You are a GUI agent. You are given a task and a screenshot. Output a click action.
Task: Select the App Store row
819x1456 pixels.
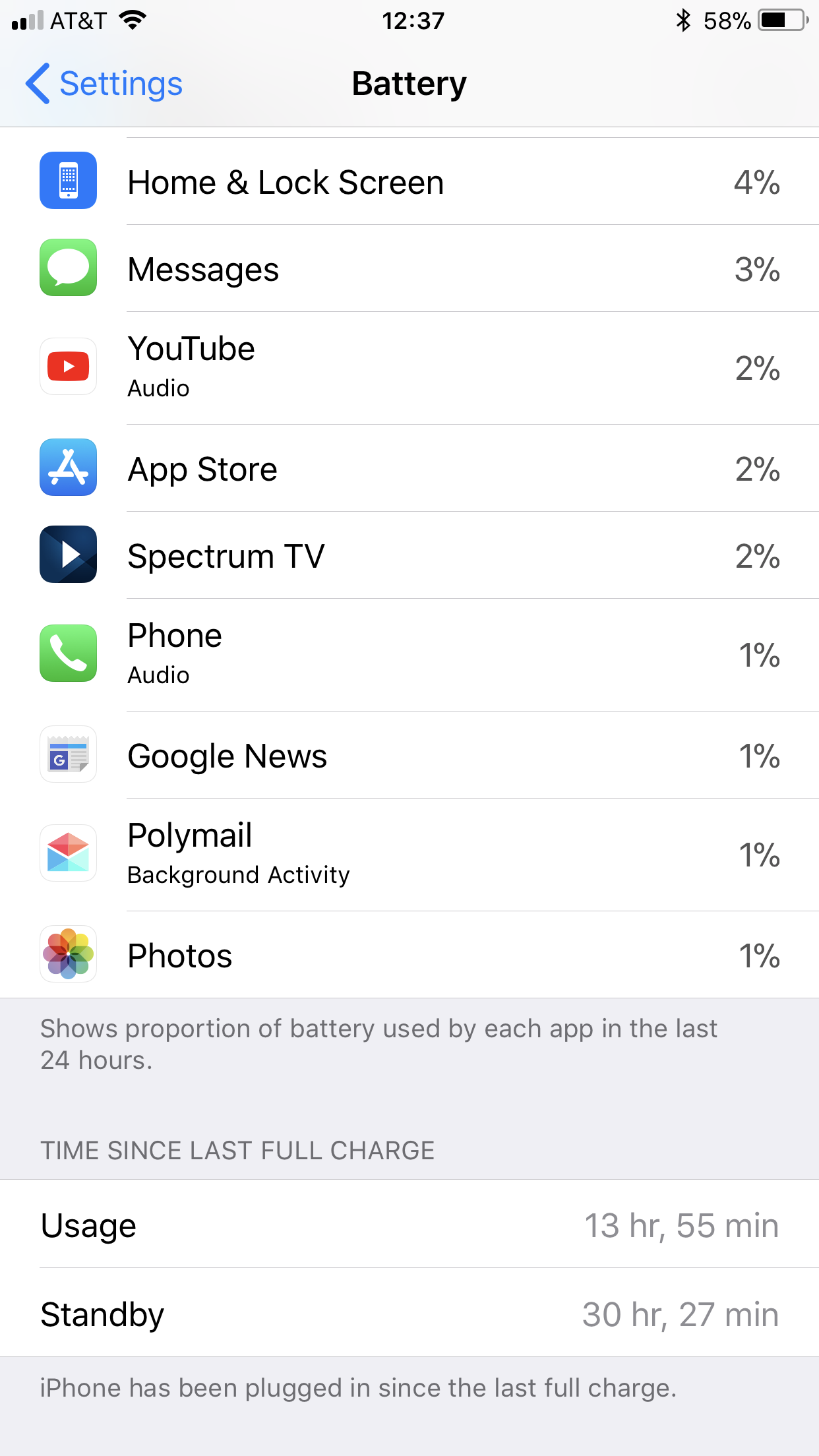click(409, 468)
